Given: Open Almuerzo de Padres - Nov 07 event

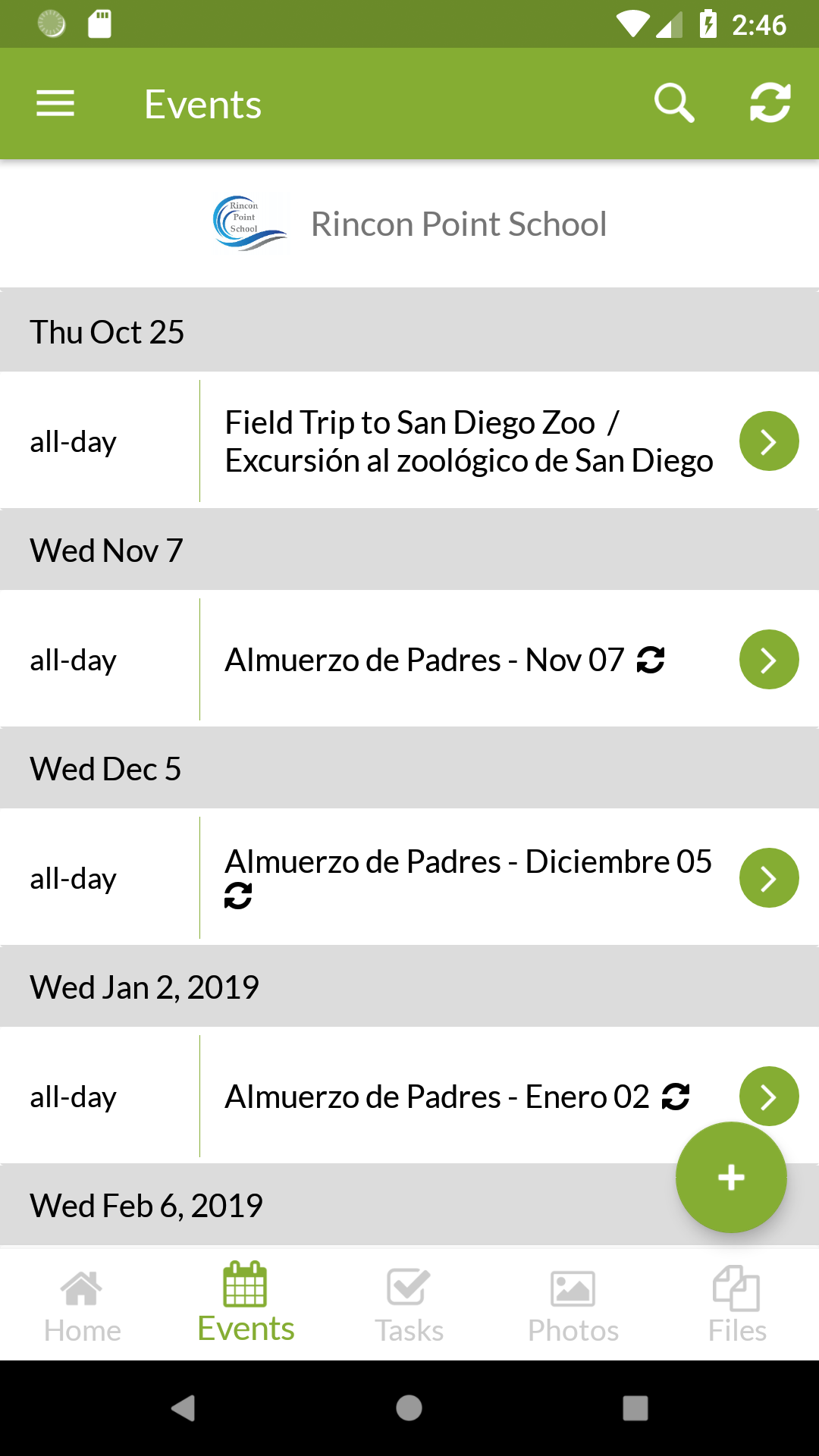Looking at the screenshot, I should coord(768,660).
